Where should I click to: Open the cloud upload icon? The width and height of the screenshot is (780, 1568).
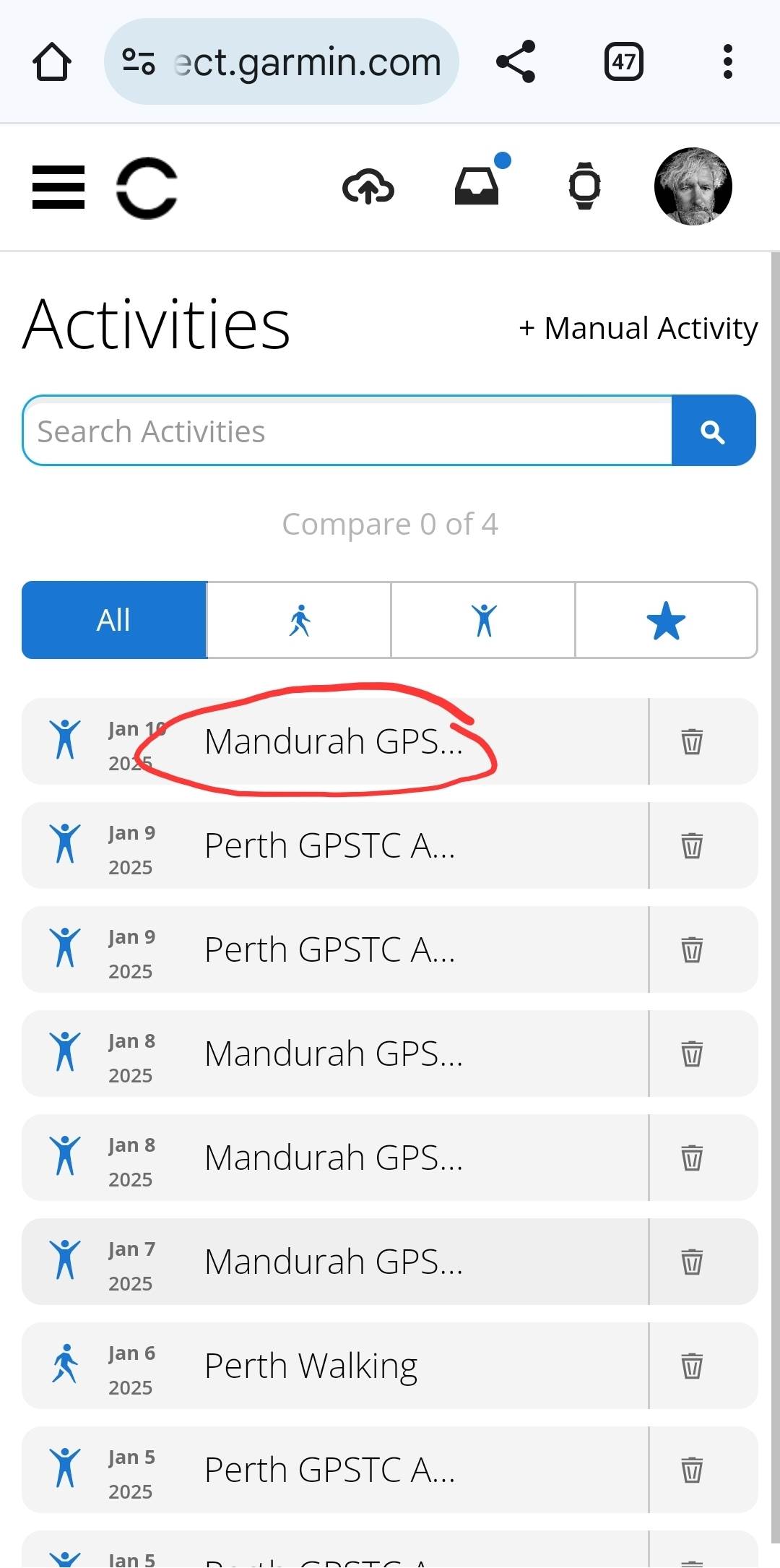[368, 187]
